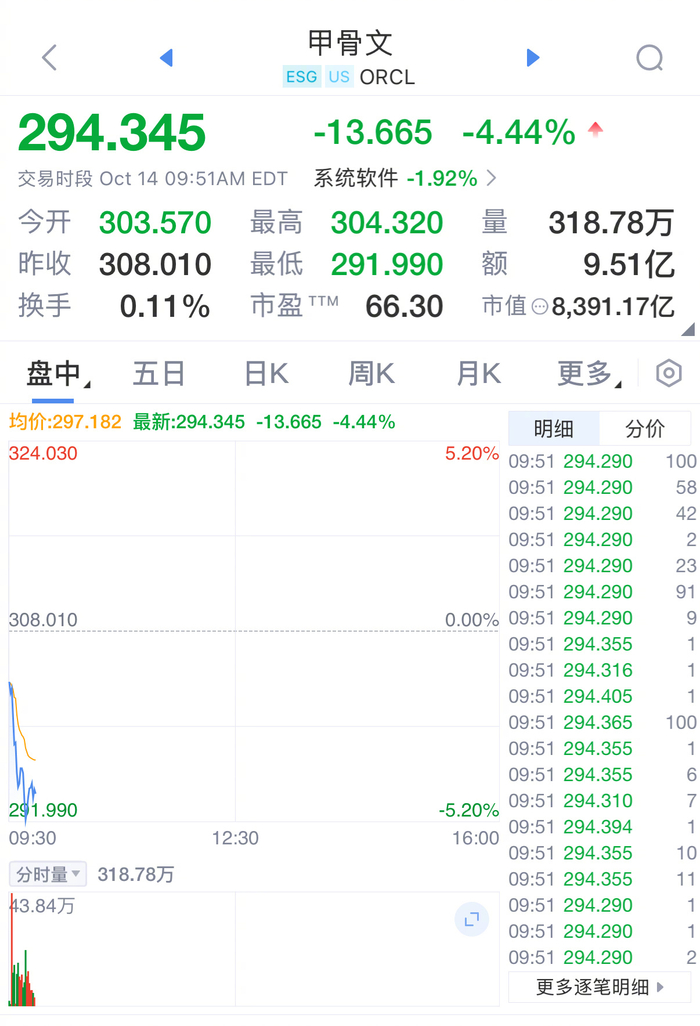Switch to the 周K chart tab

coord(371,374)
